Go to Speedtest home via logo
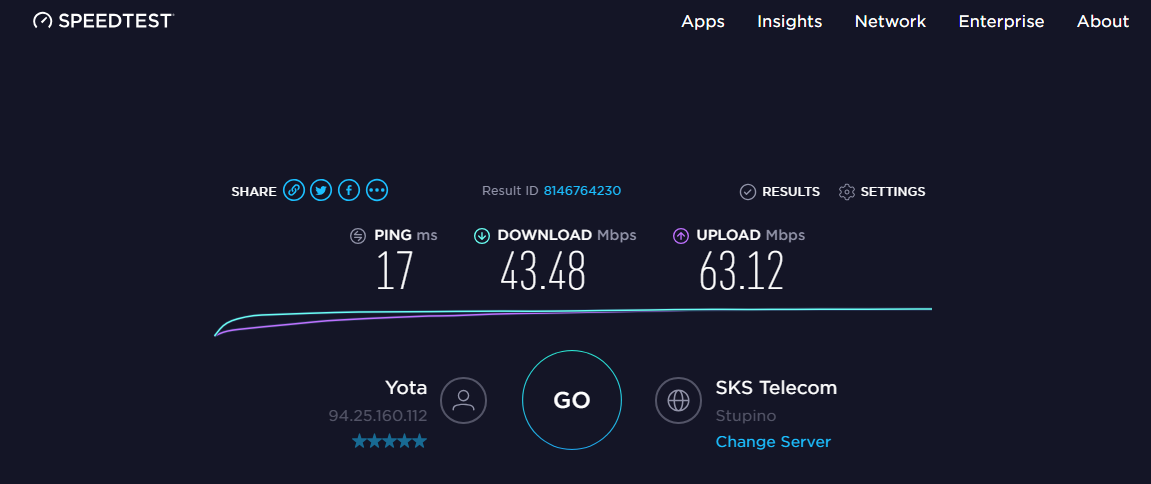Screen dimensions: 1151x484 pos(103,20)
